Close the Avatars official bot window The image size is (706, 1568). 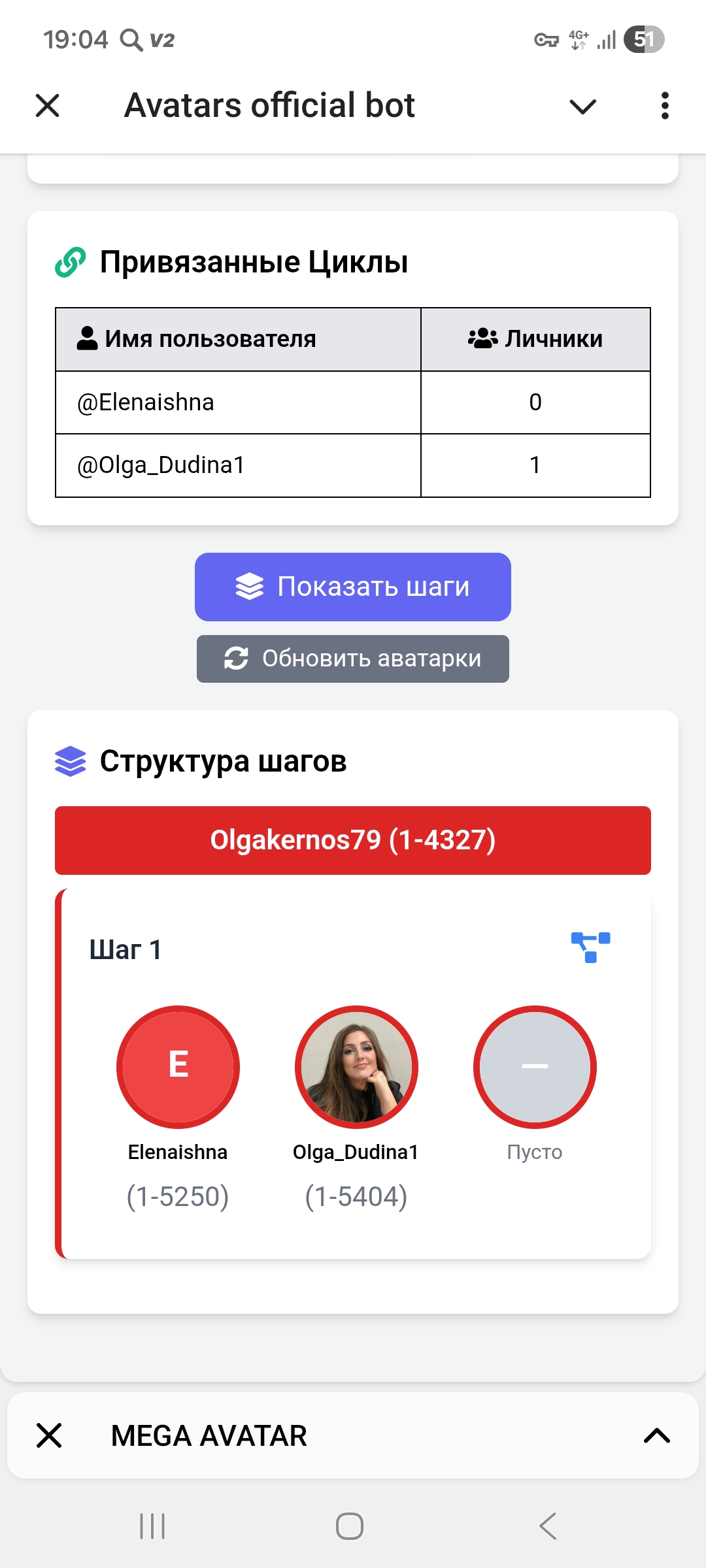point(48,105)
